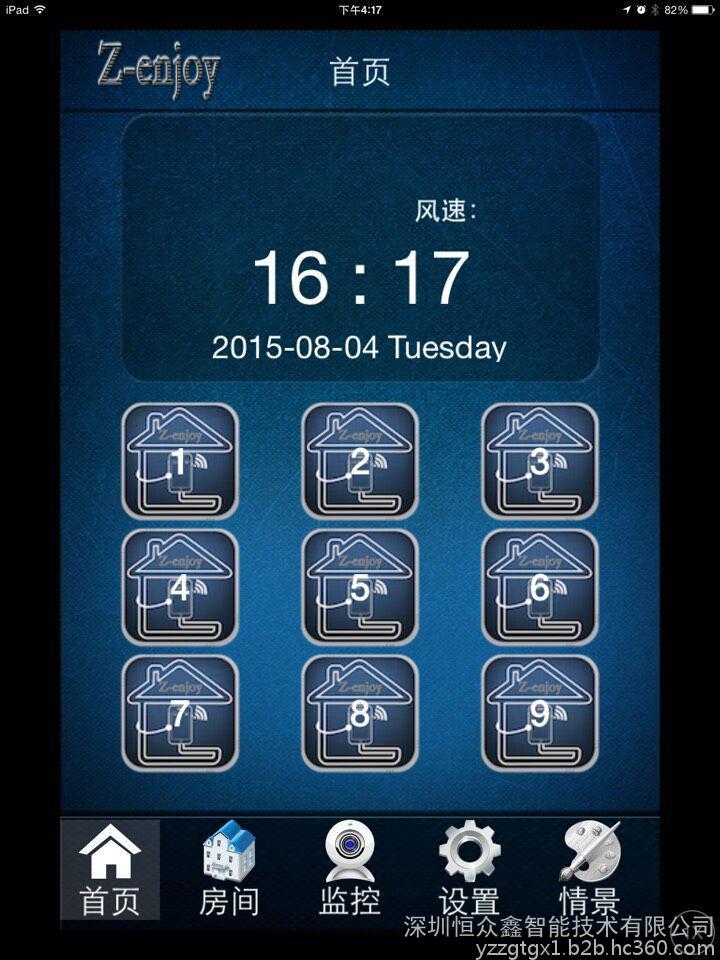Switch to the 情景 scenes tab
The image size is (720, 960).
click(x=590, y=869)
